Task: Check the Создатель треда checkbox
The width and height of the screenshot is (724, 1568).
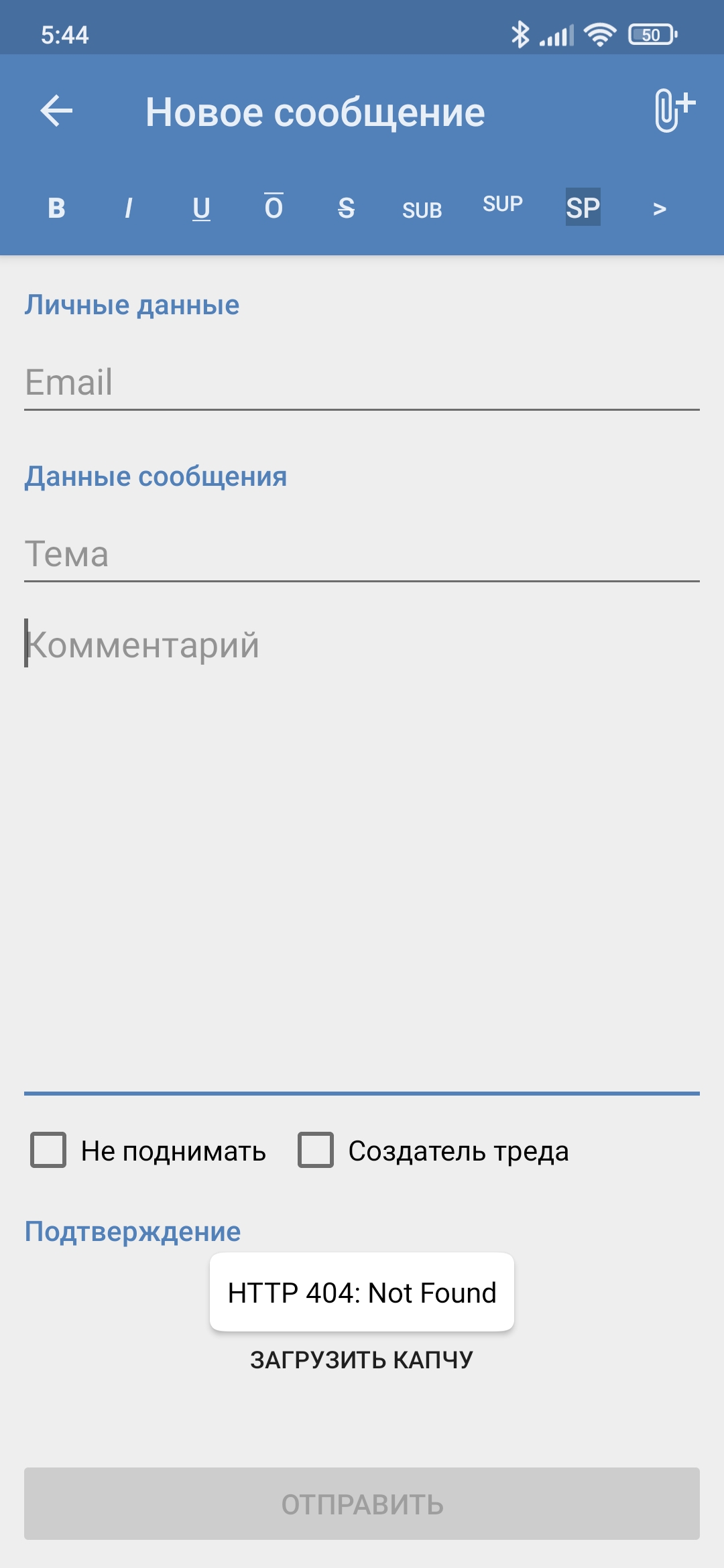Action: pos(316,1150)
